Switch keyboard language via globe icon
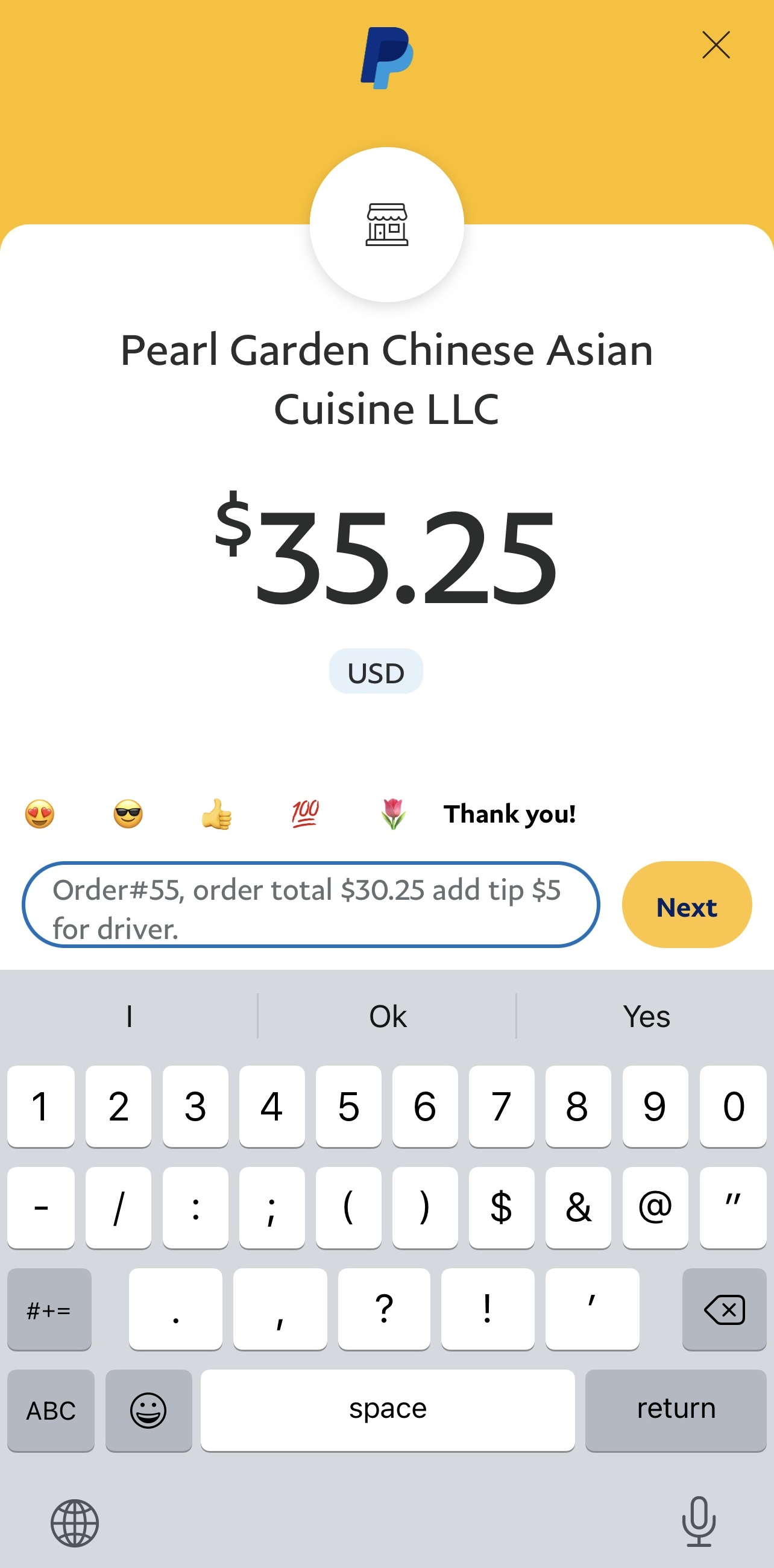Screen dimensions: 774x1568 coord(74,1523)
